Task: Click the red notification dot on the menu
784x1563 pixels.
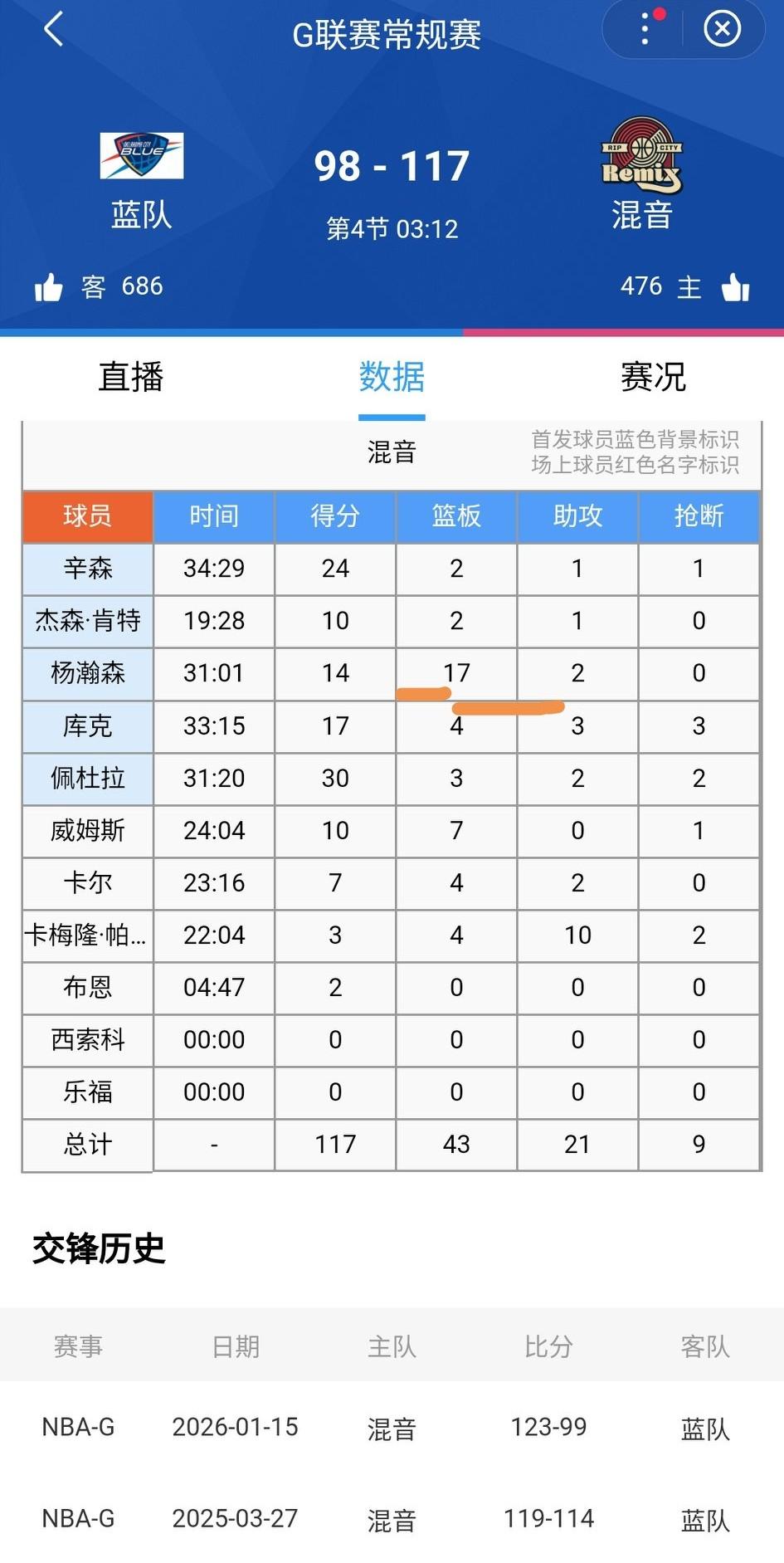Action: pyautogui.click(x=661, y=12)
